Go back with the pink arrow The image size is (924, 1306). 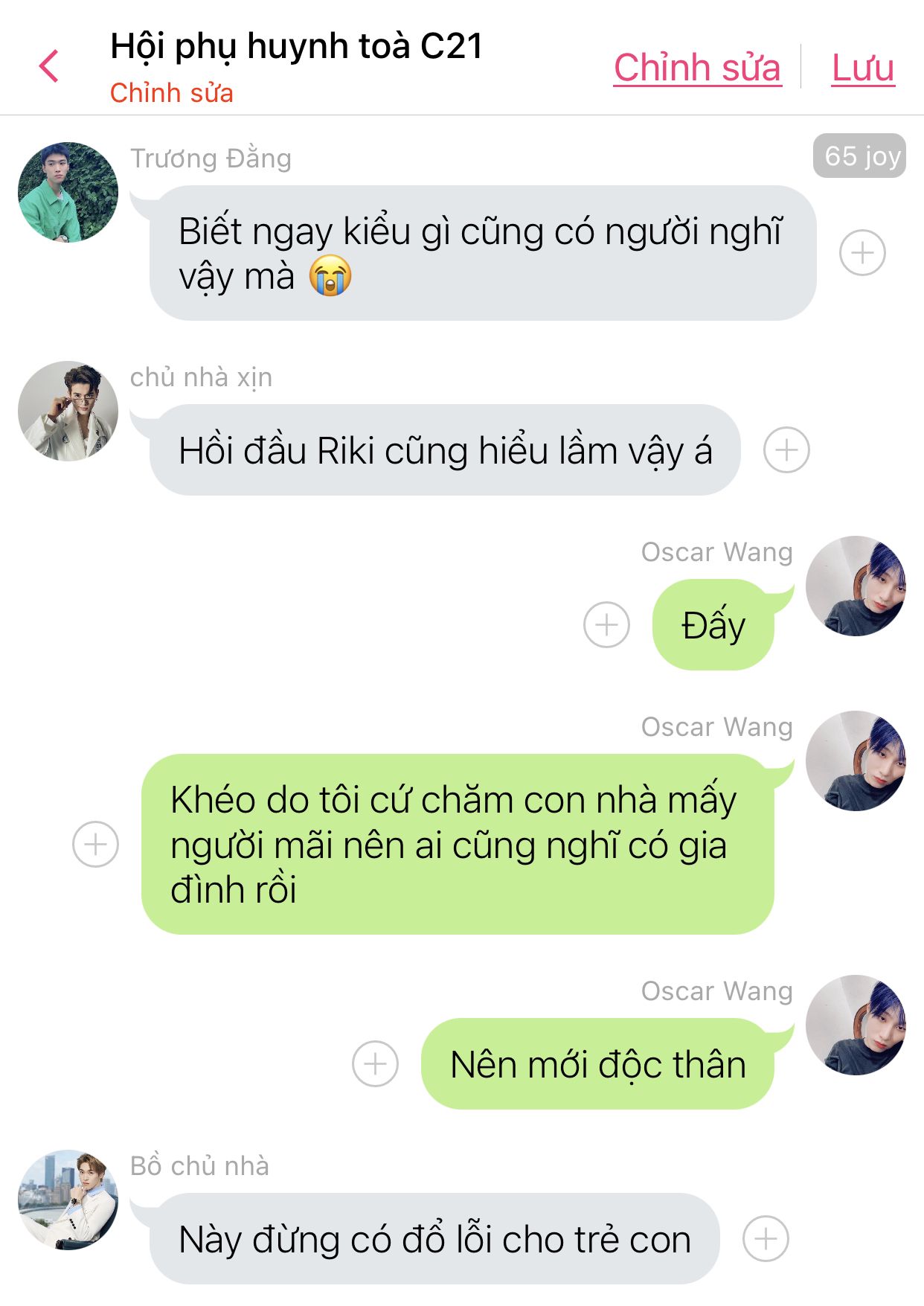[49, 66]
